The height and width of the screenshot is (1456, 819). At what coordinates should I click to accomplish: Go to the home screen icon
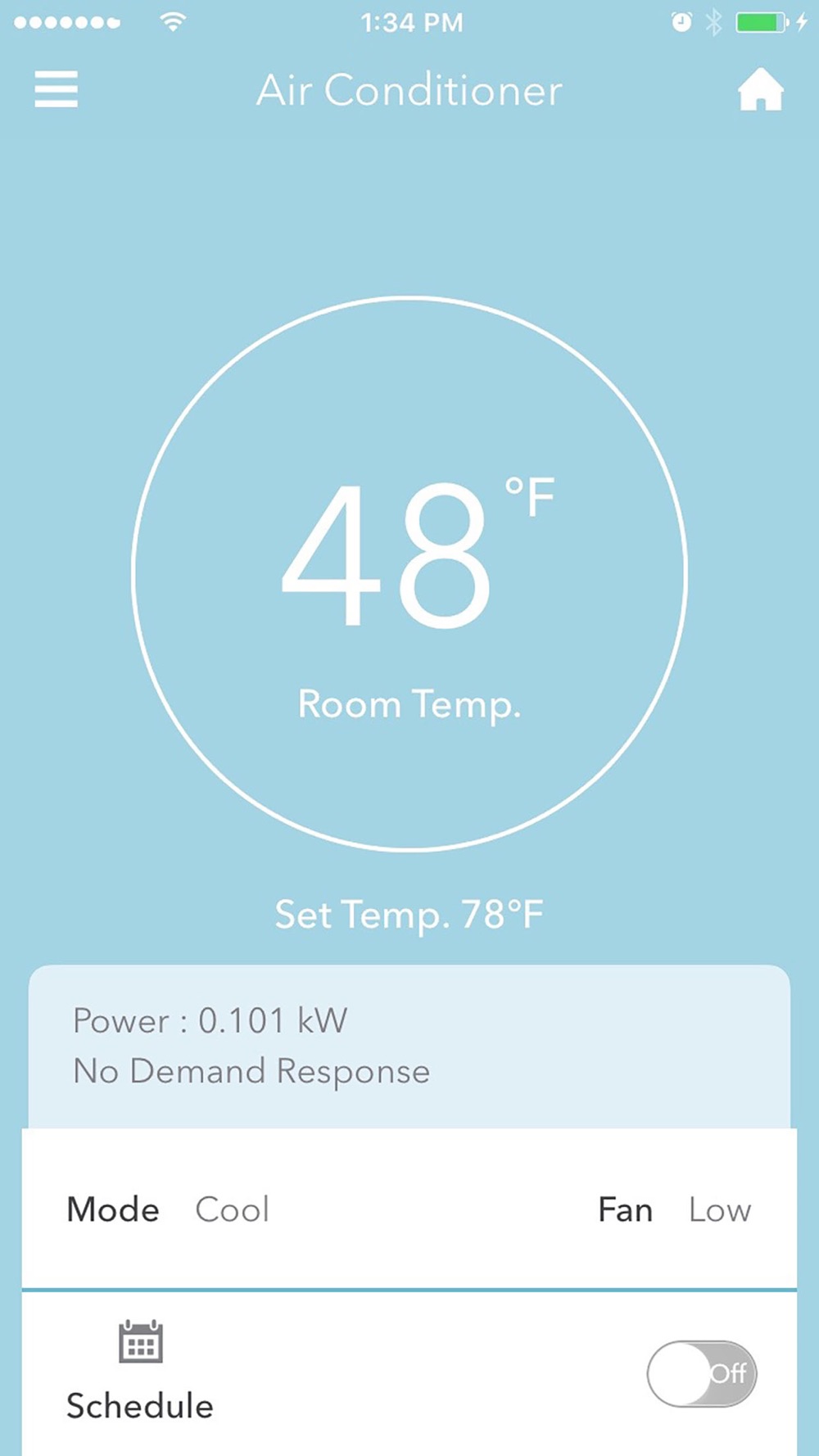[x=761, y=88]
